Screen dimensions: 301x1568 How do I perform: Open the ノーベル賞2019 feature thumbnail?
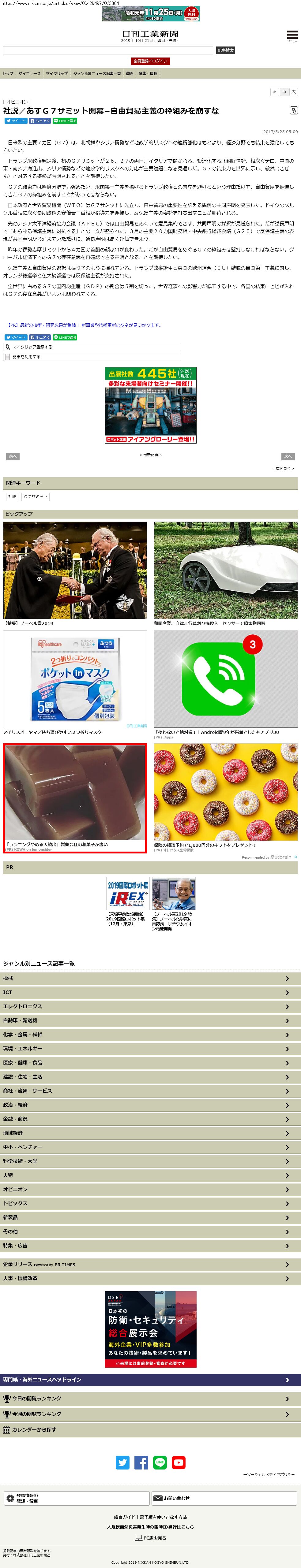(x=75, y=570)
